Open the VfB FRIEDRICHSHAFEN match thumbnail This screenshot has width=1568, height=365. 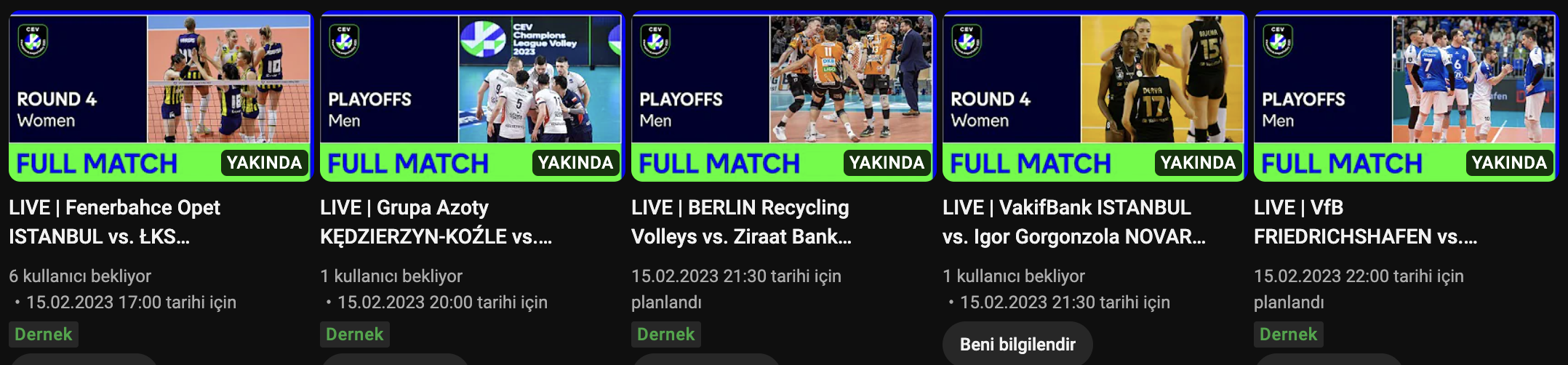1404,96
